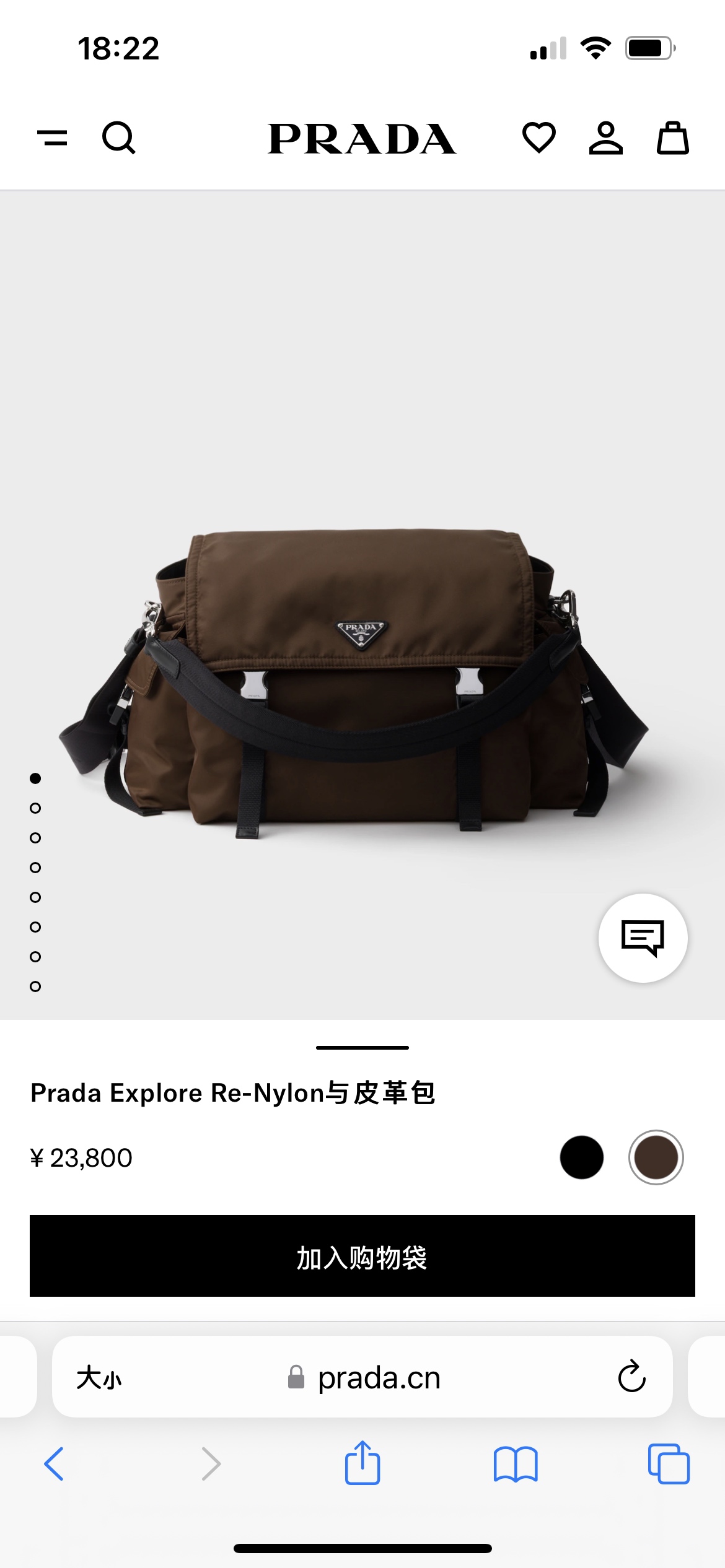This screenshot has width=725, height=1568.
Task: Open the customer chat bubble
Action: [x=643, y=938]
